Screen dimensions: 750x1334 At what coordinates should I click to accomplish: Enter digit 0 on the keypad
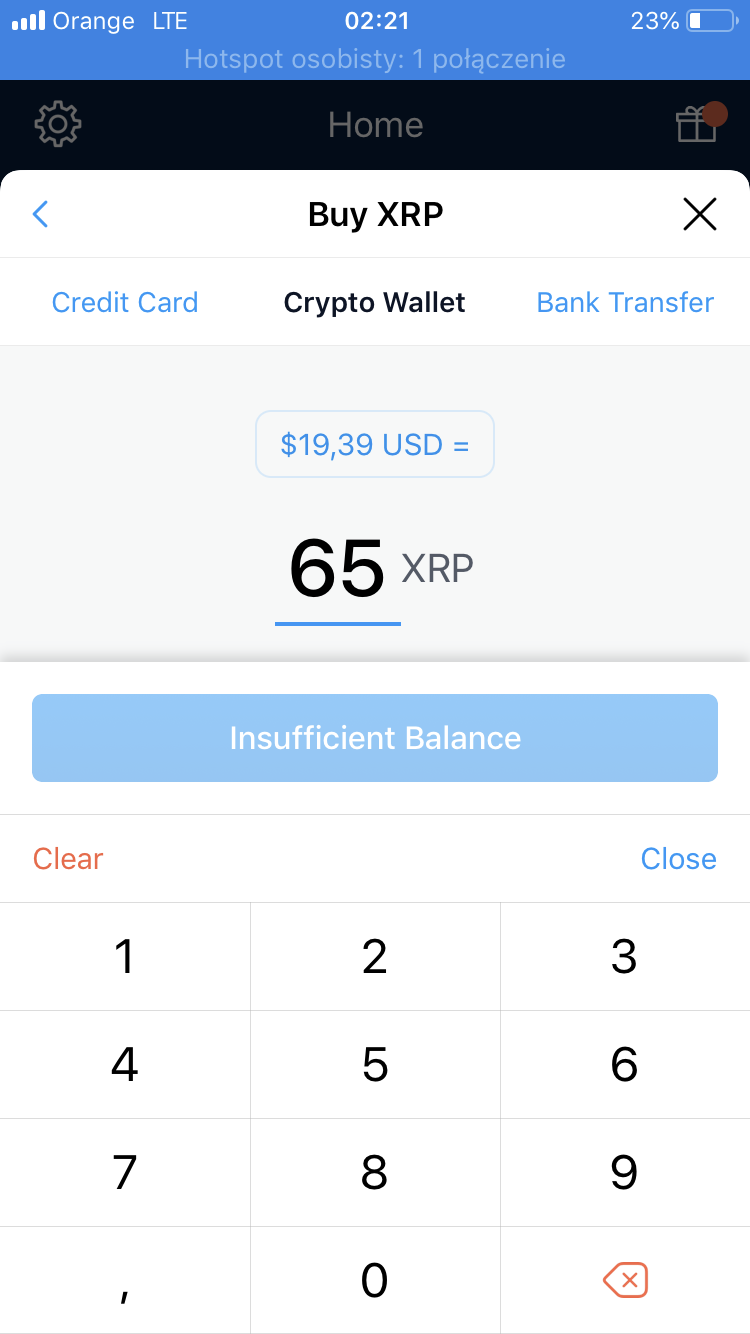point(374,1280)
